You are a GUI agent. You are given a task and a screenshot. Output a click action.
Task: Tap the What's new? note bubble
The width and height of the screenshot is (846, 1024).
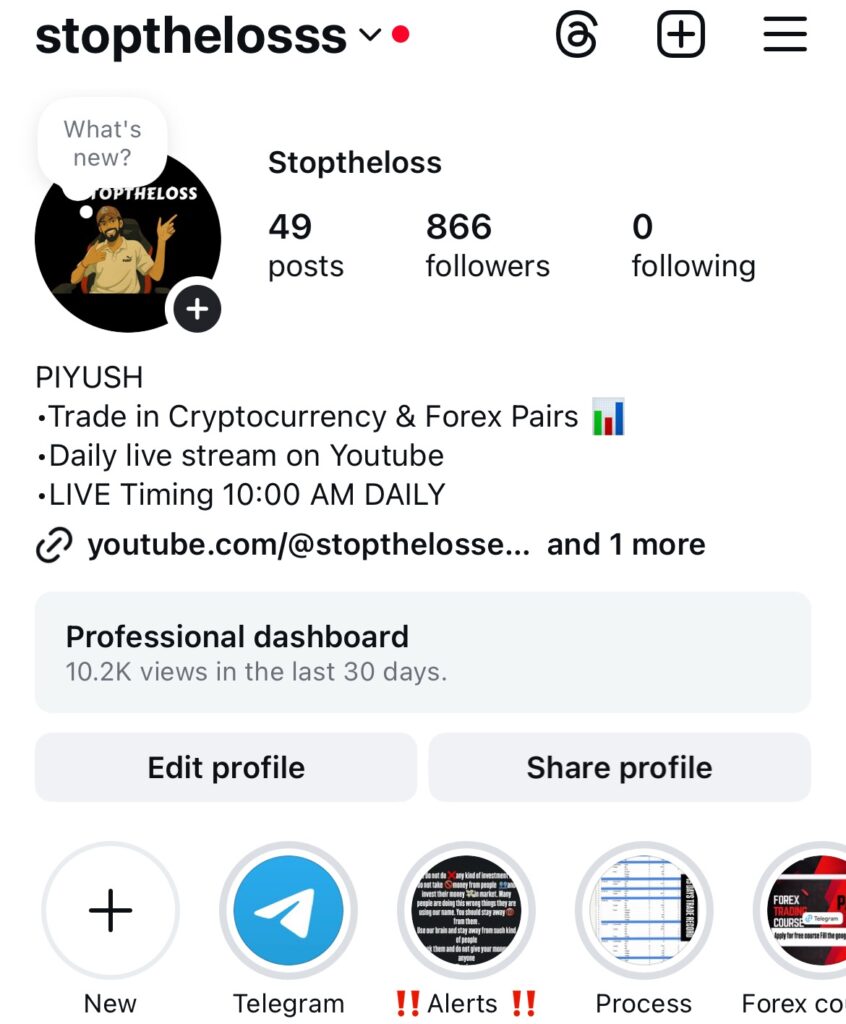[x=102, y=143]
